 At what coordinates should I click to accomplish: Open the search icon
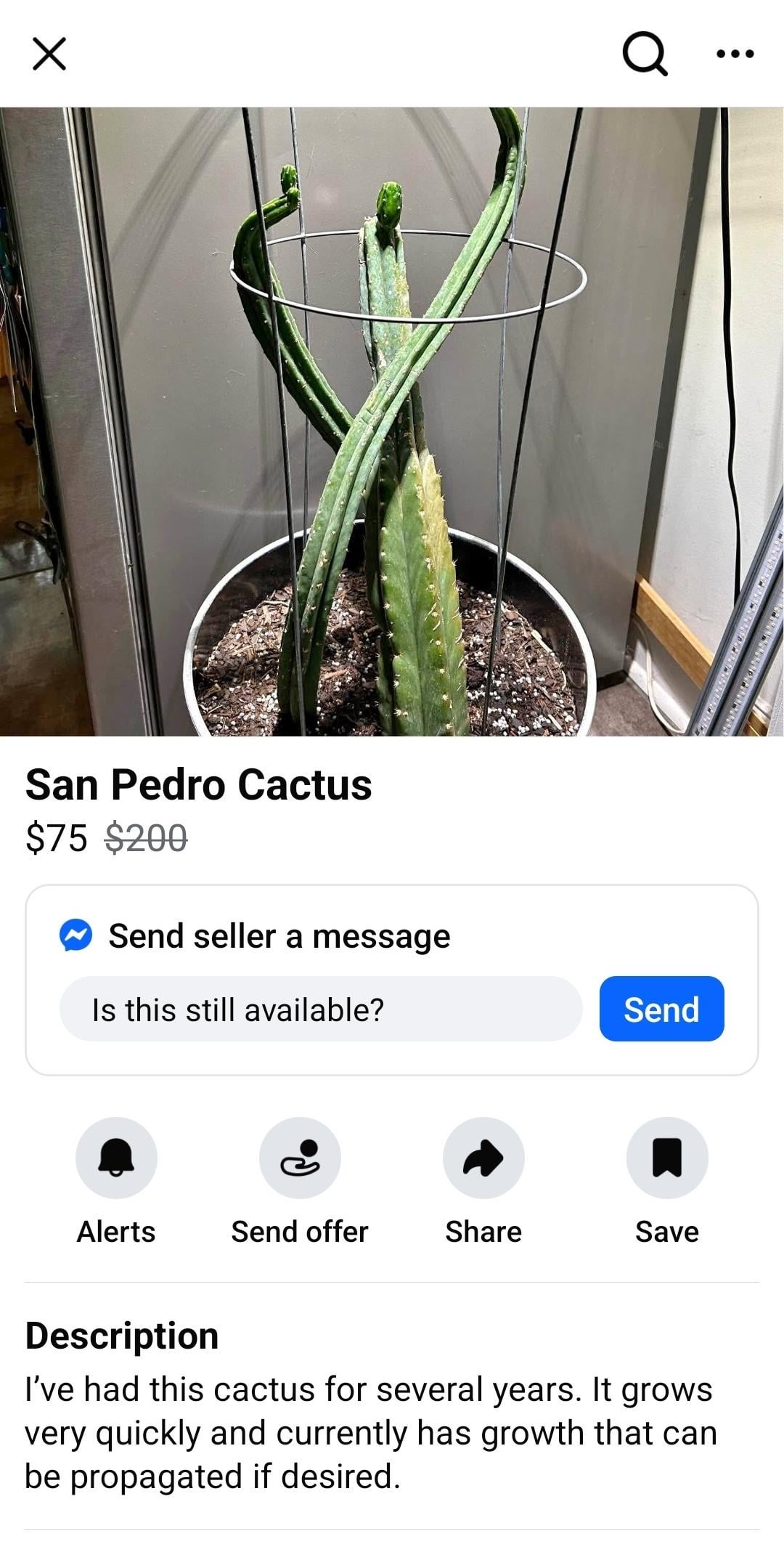(x=645, y=54)
